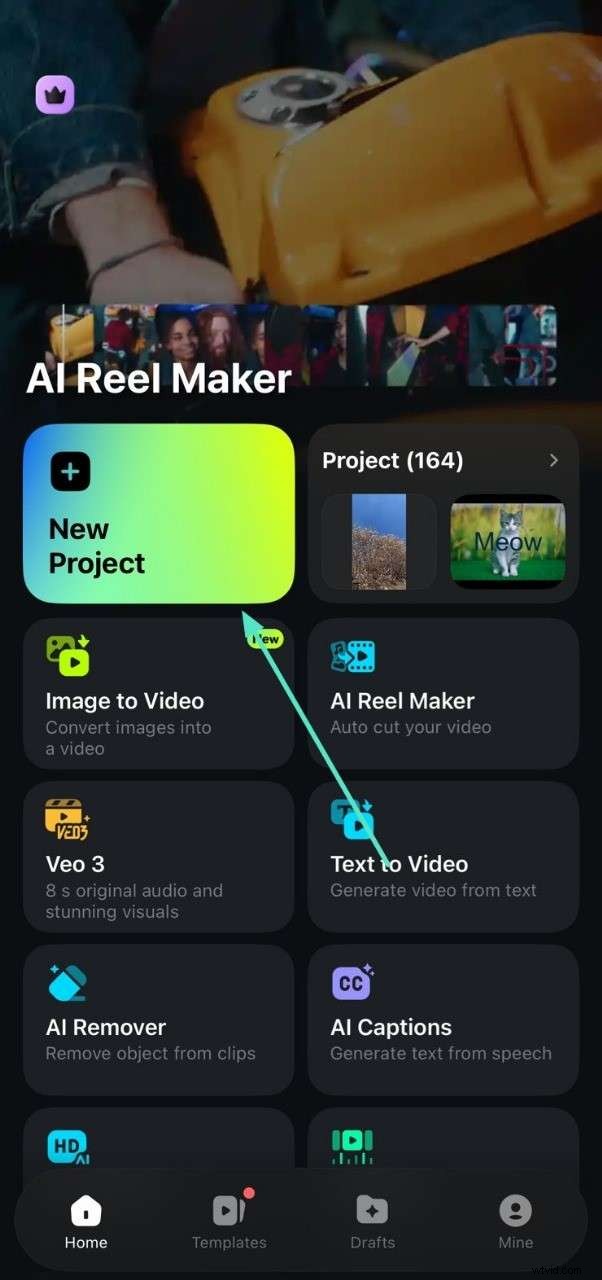Go to the Home tab
Viewport: 602px width, 1280px height.
pos(86,1222)
